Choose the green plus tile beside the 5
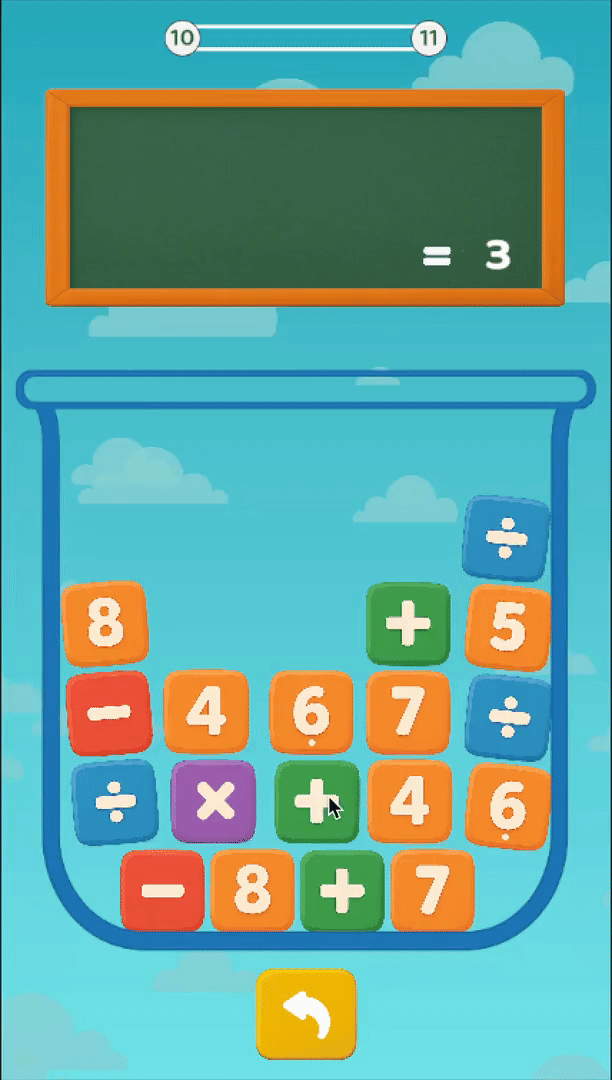612x1080 pixels. coord(408,624)
